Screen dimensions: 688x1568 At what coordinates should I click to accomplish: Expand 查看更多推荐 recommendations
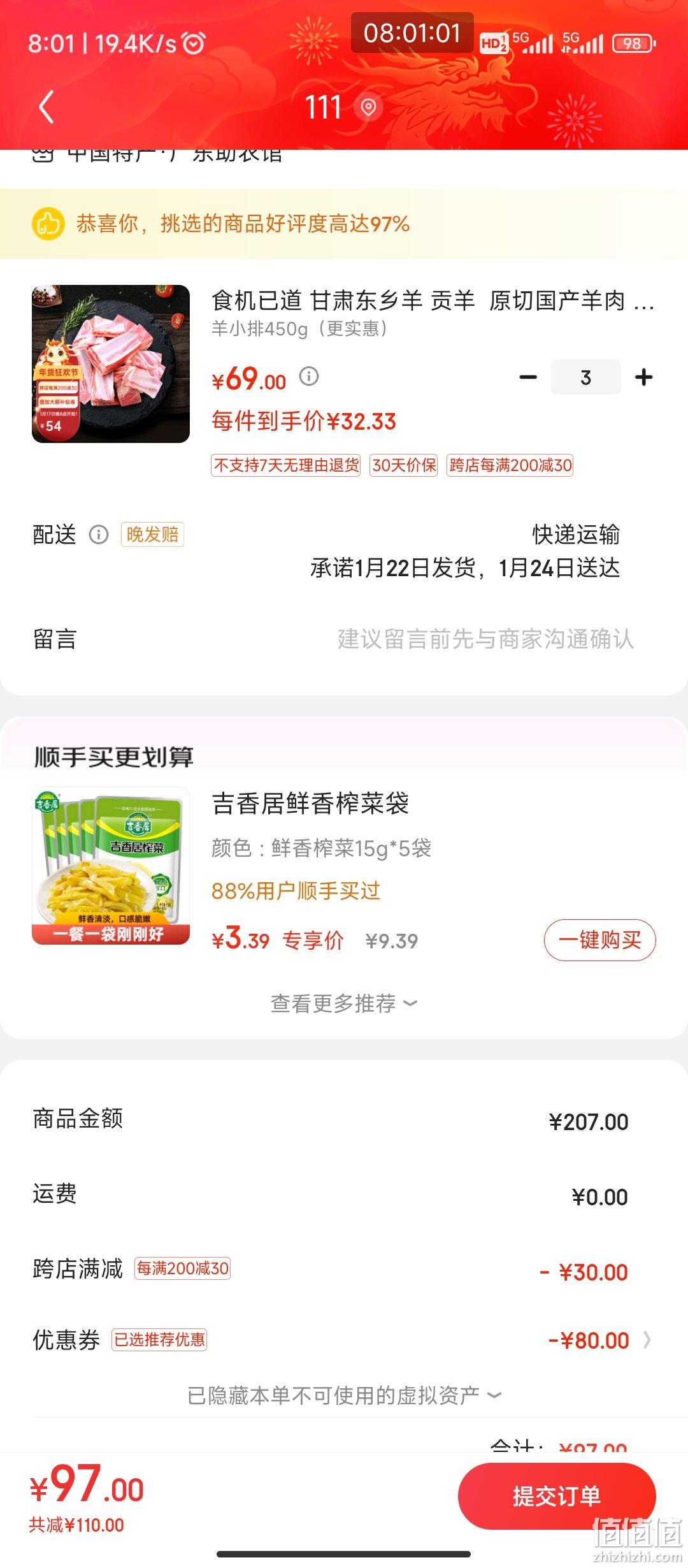coord(344,1003)
